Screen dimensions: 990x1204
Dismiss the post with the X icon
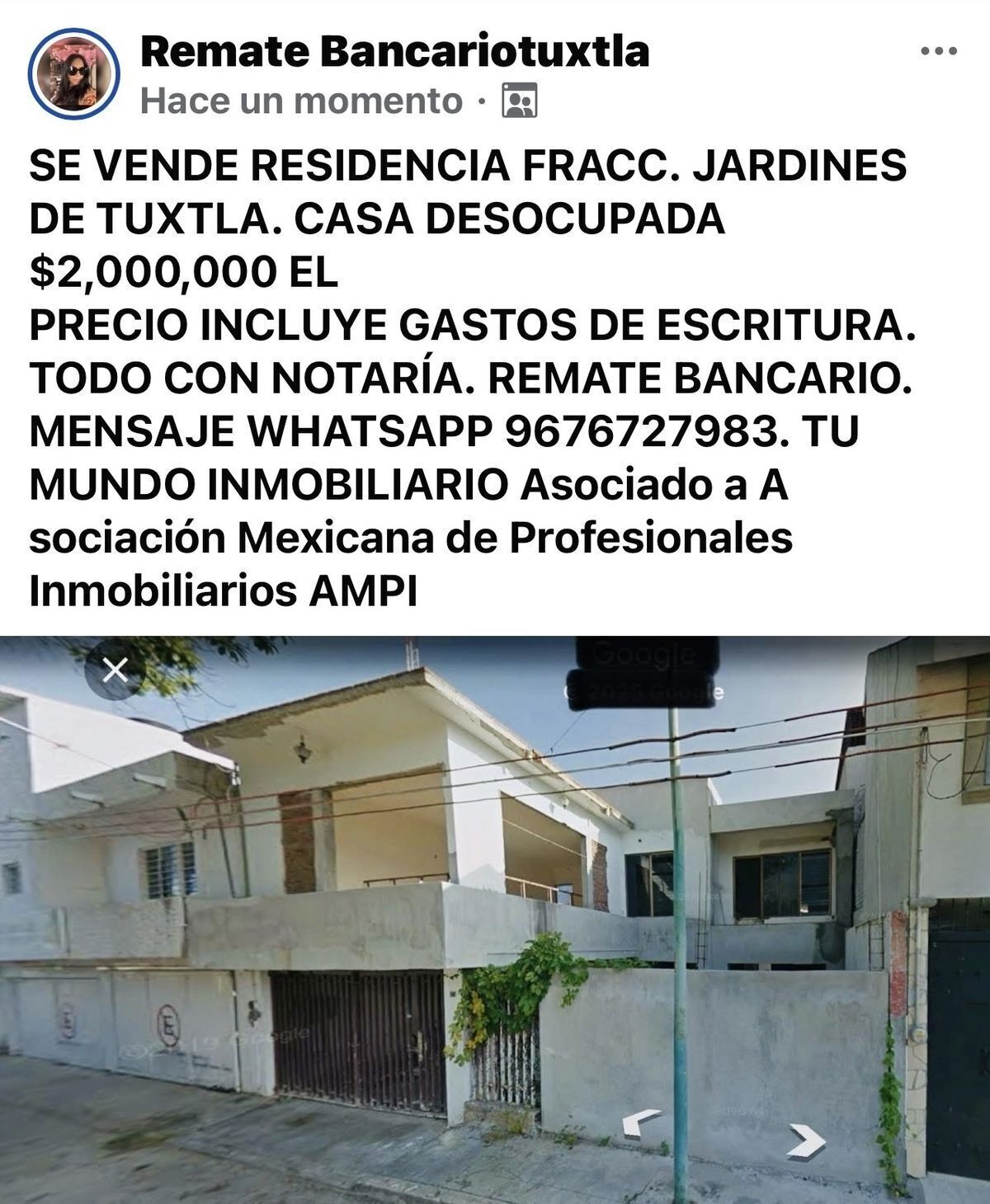tap(115, 672)
